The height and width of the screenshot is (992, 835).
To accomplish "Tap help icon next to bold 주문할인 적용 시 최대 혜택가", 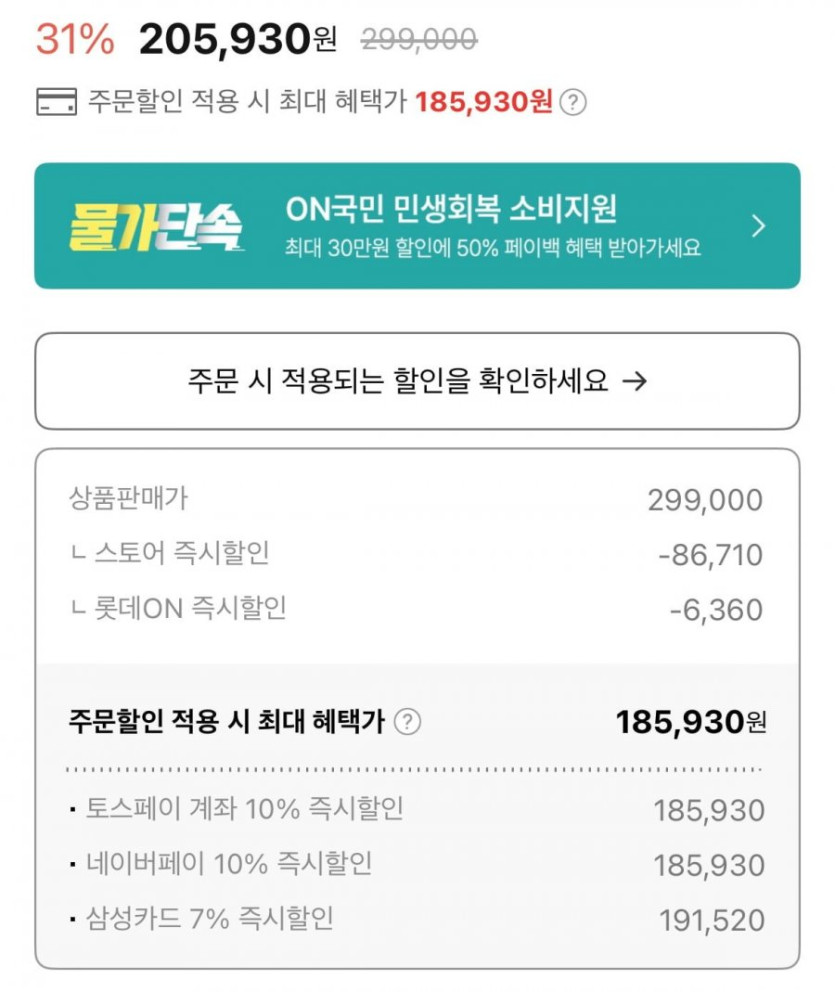I will [x=407, y=722].
